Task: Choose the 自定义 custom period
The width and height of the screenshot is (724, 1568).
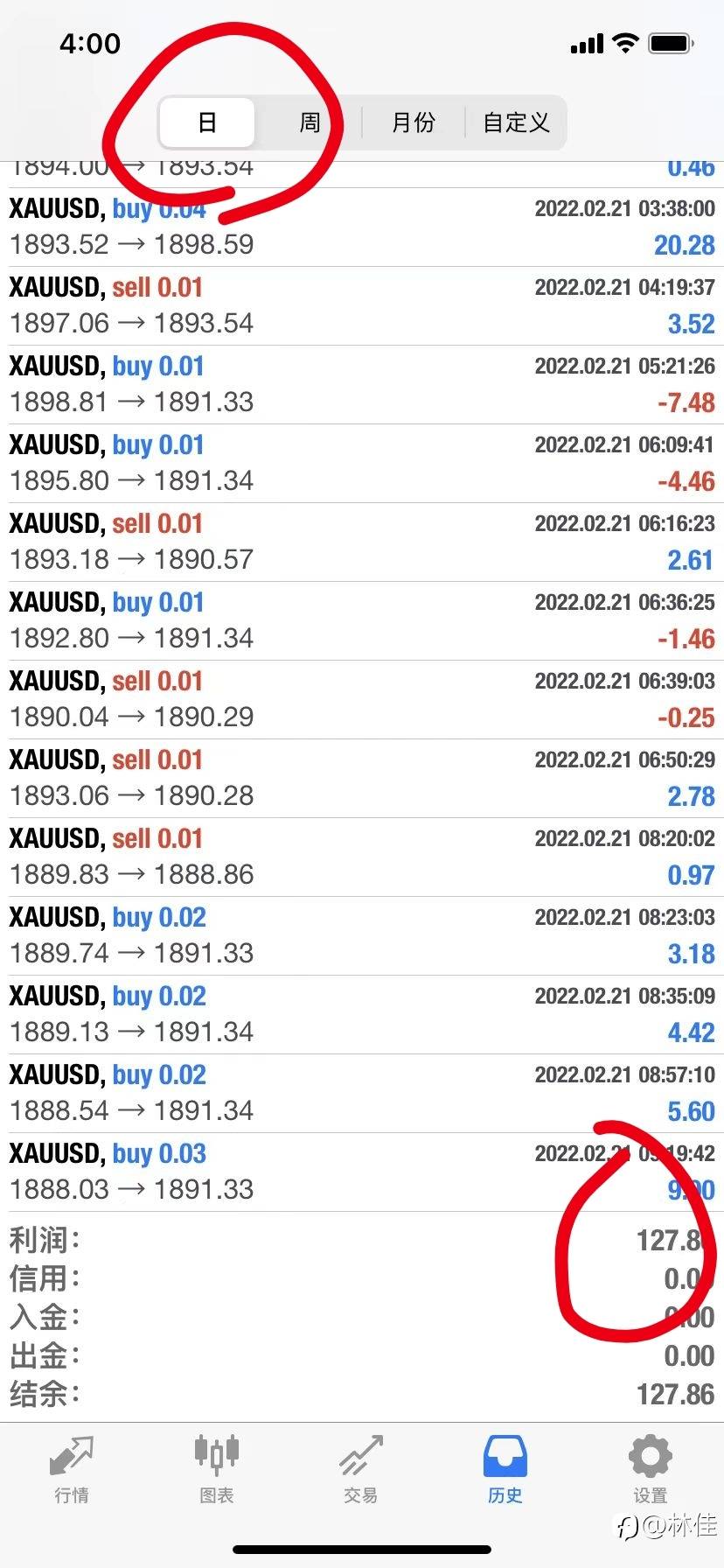Action: (516, 122)
